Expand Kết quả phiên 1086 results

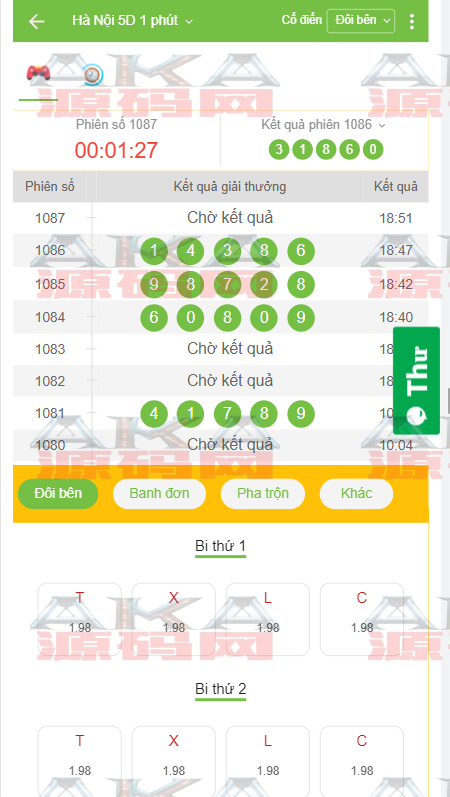tap(323, 125)
